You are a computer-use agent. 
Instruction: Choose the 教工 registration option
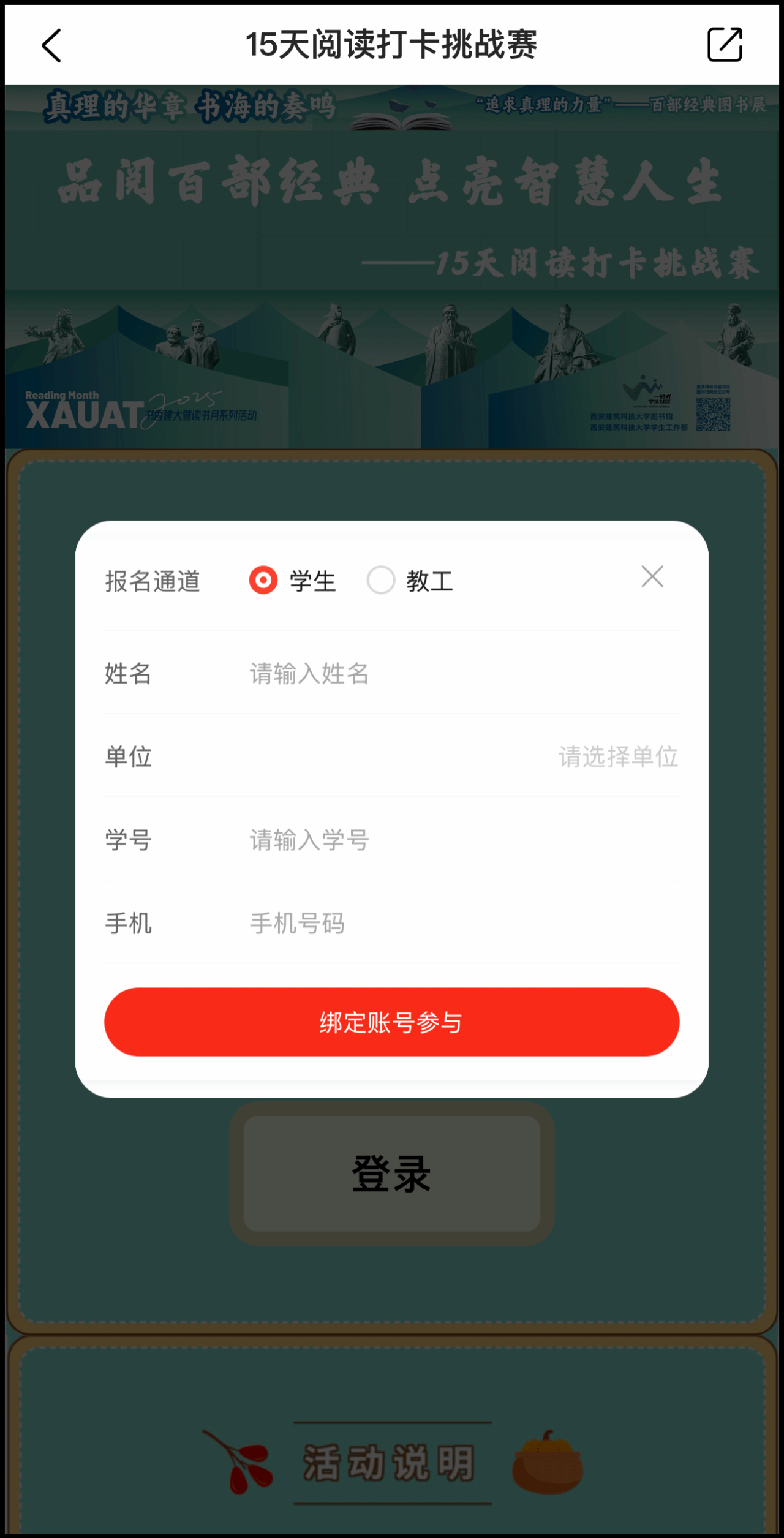(381, 580)
